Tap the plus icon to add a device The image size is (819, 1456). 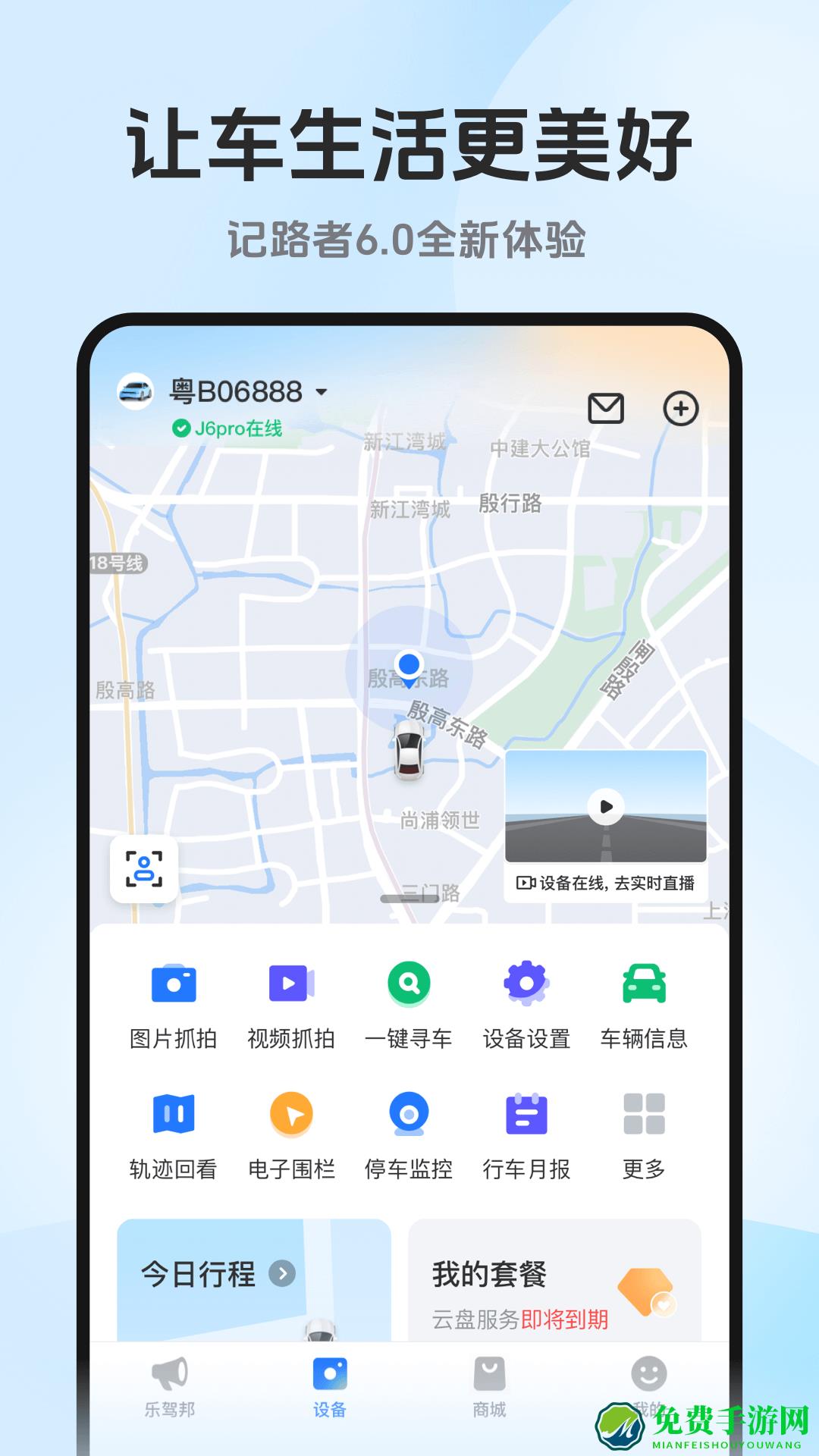682,408
